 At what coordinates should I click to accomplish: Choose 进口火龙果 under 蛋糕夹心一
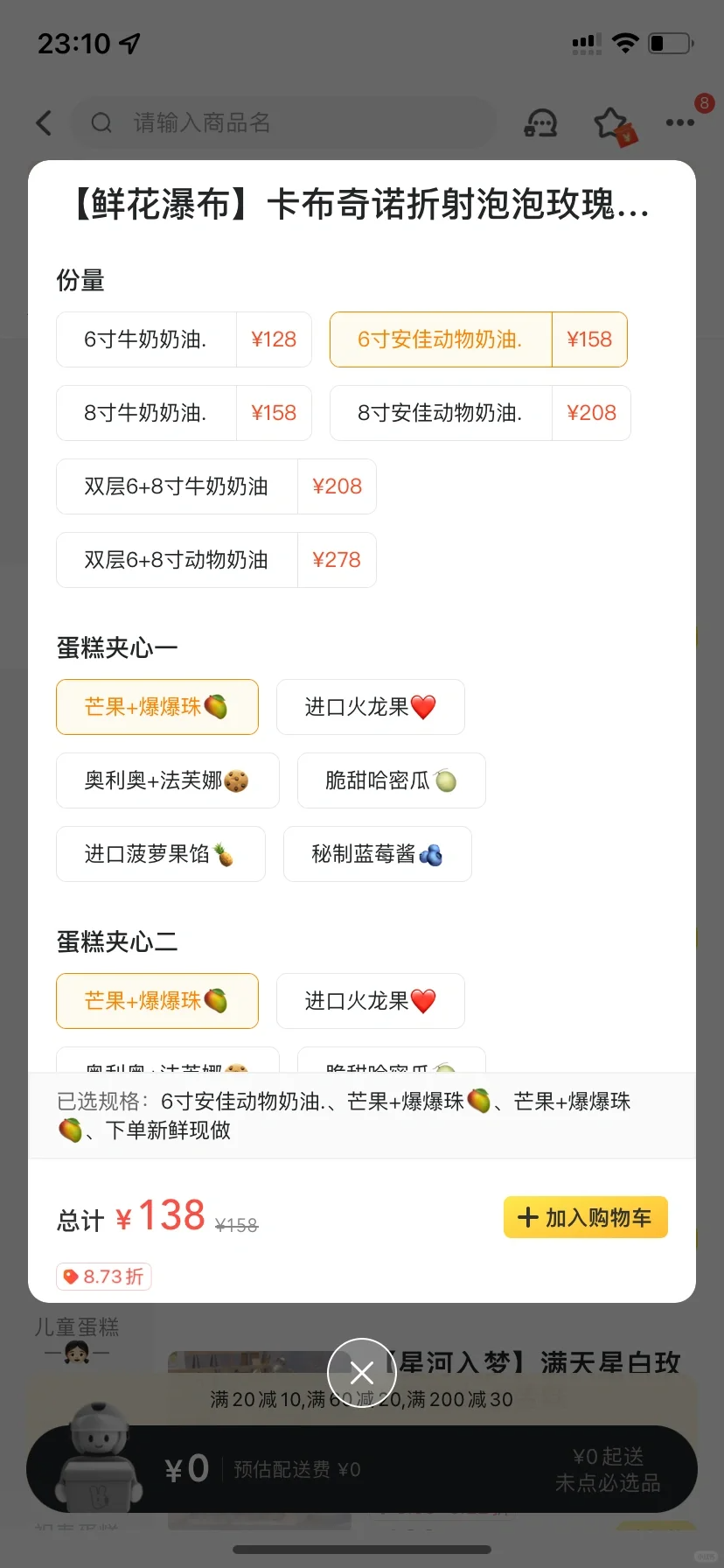(370, 707)
